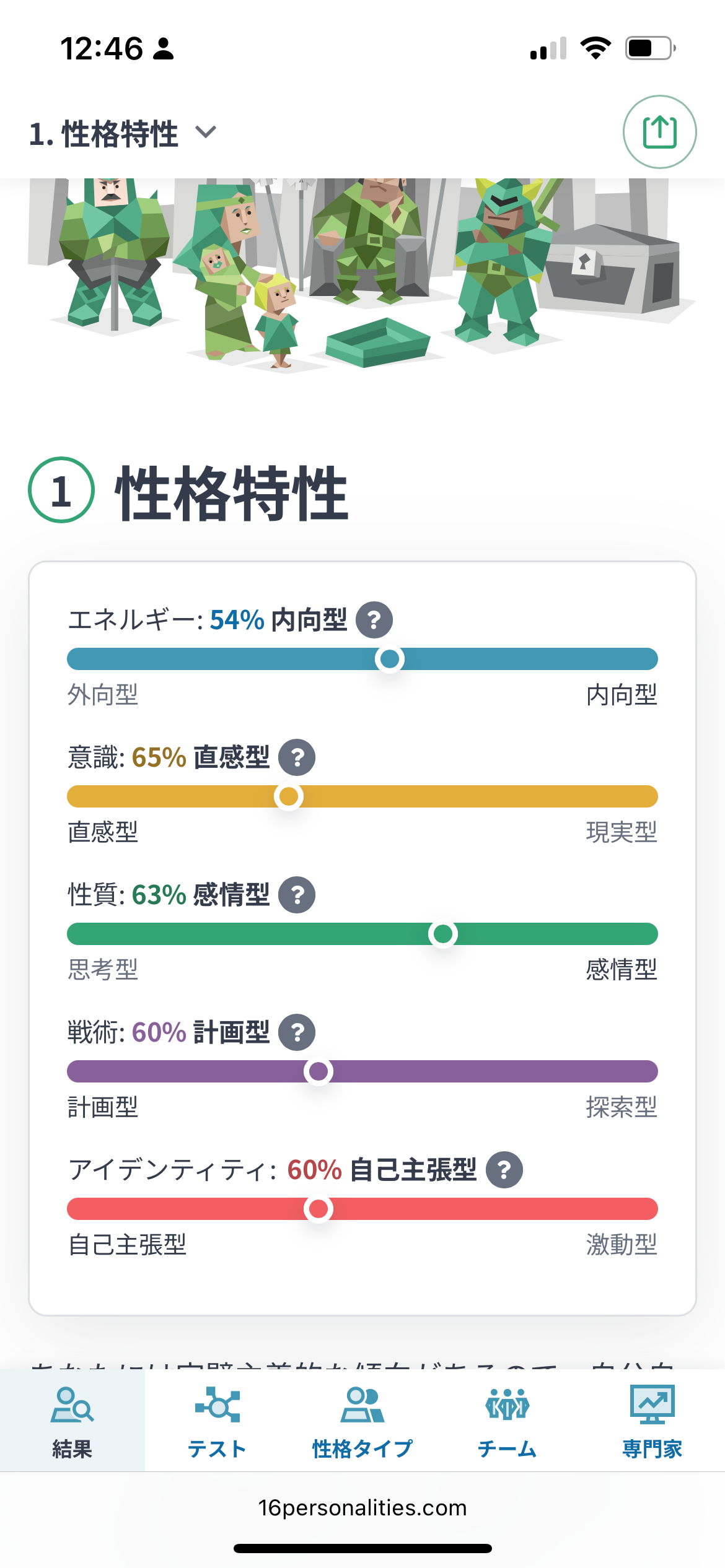Expand the 1. 性格特性 section dropdown
725x1568 pixels.
tap(123, 134)
